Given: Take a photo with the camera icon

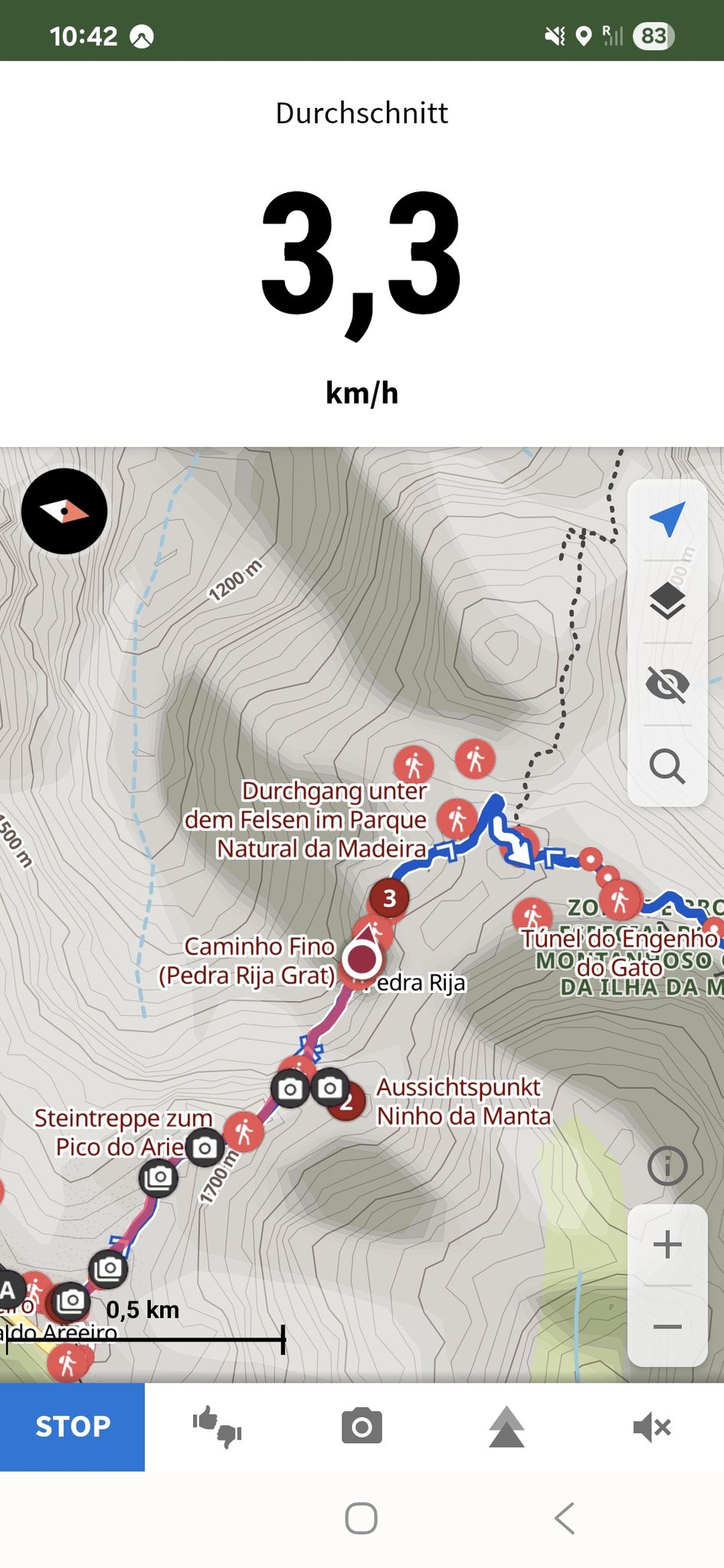Looking at the screenshot, I should pyautogui.click(x=362, y=1426).
